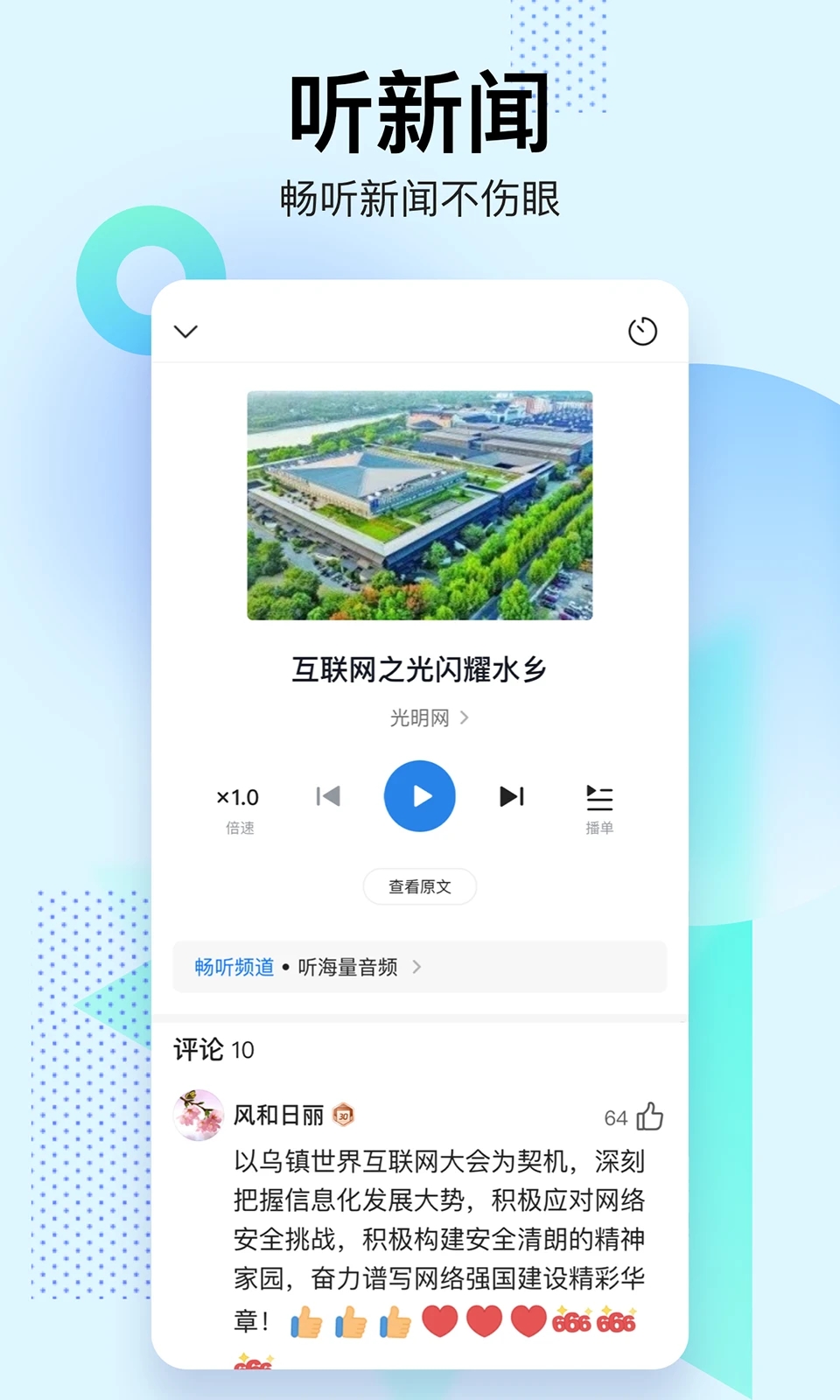
Task: Tap the play button to start audio
Action: point(419,795)
